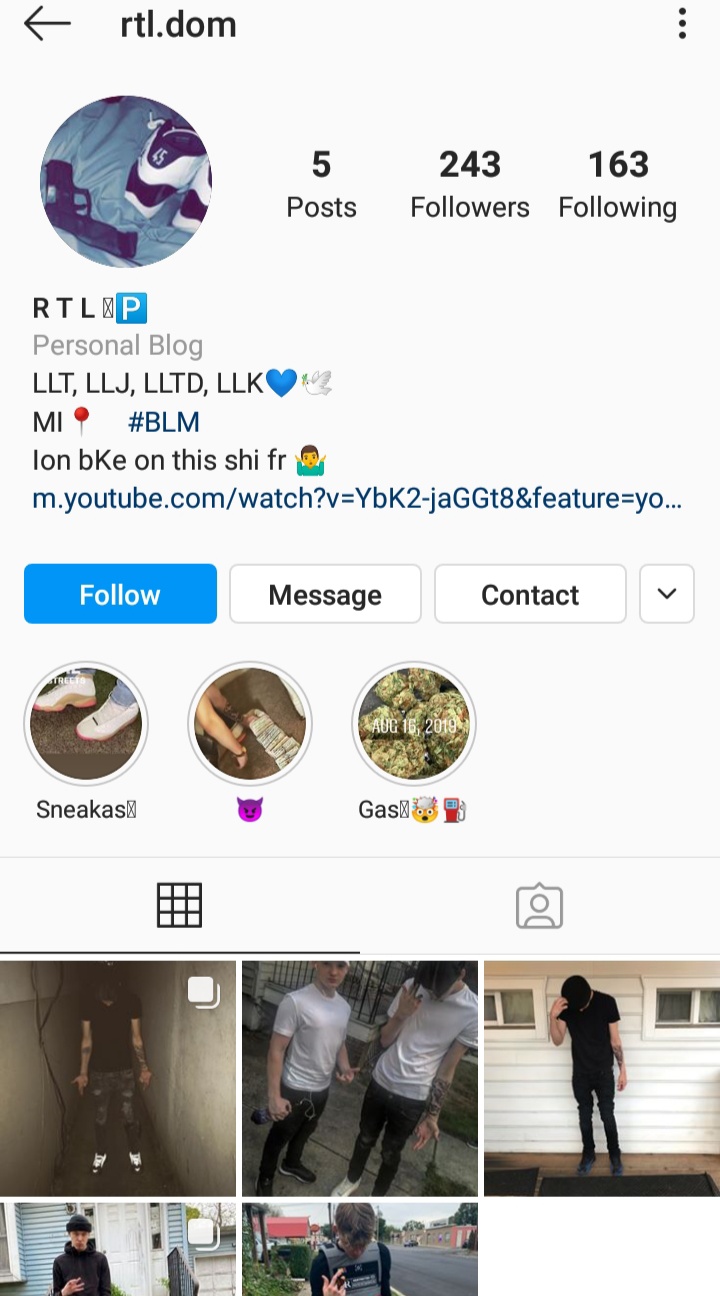Viewport: 720px width, 1296px height.
Task: Tap the Contact button
Action: click(530, 594)
